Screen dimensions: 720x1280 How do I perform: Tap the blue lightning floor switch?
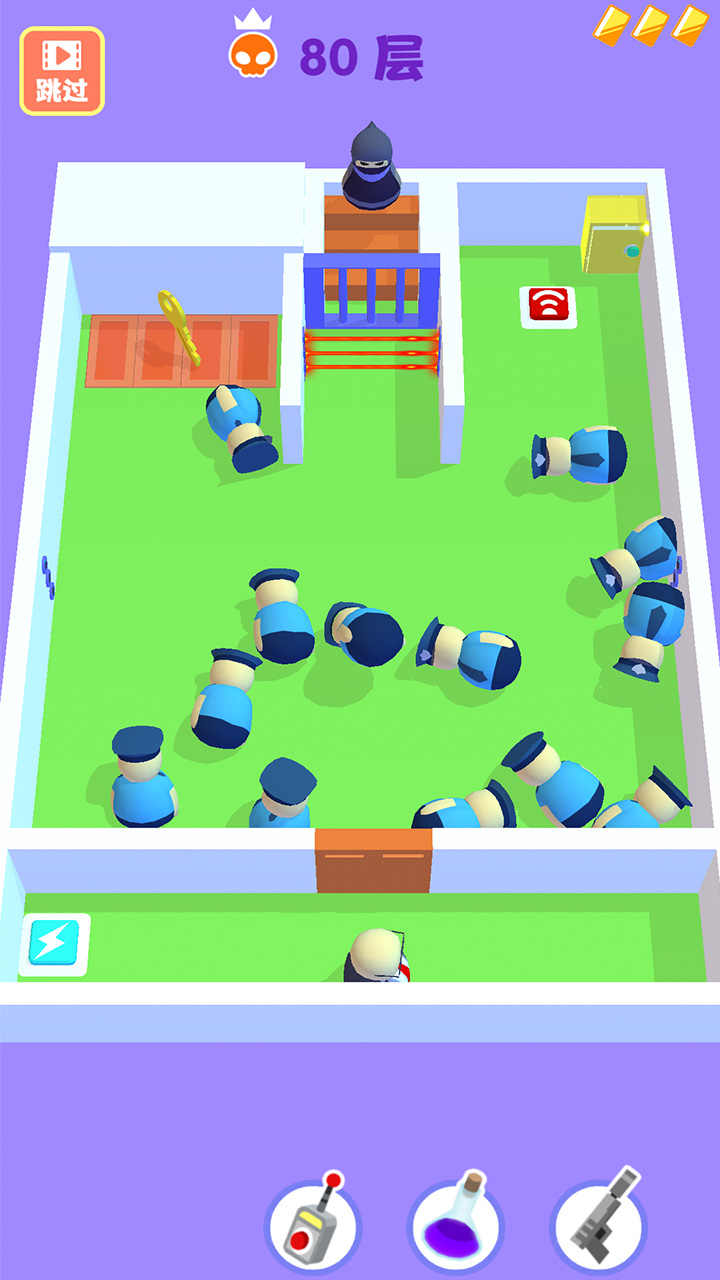[x=54, y=944]
